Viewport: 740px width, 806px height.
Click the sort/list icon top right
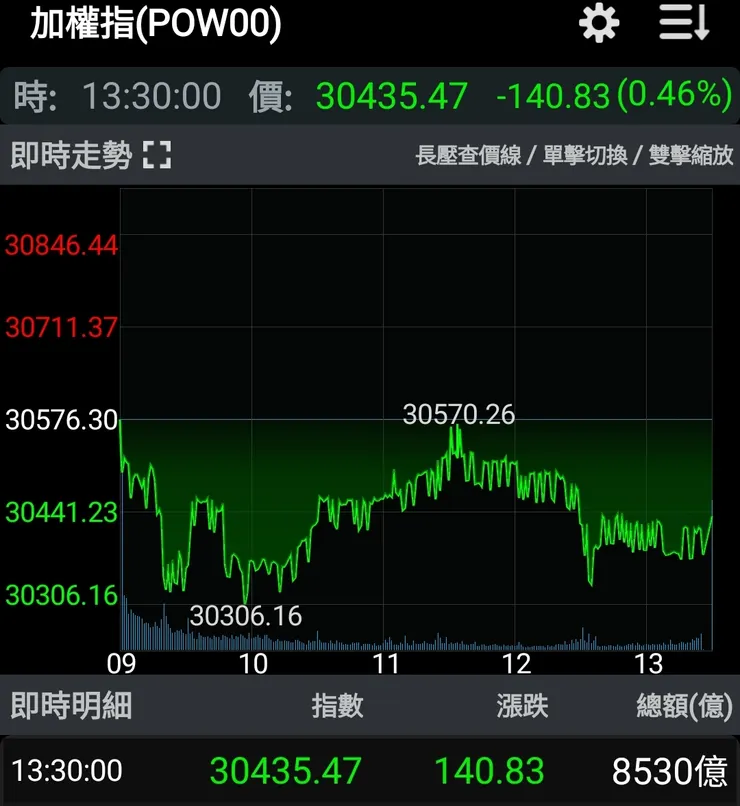[683, 22]
